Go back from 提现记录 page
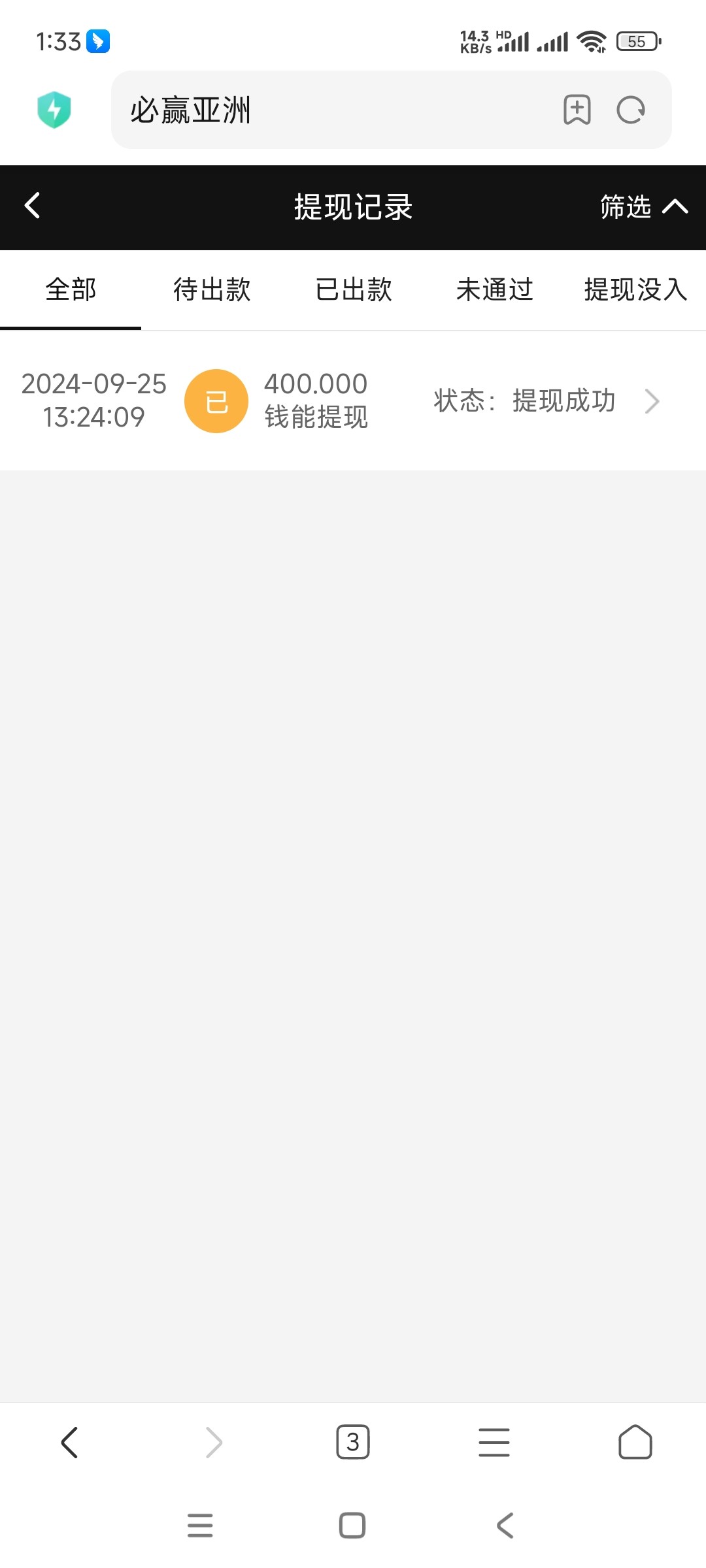Viewport: 706px width, 1568px height. point(33,206)
